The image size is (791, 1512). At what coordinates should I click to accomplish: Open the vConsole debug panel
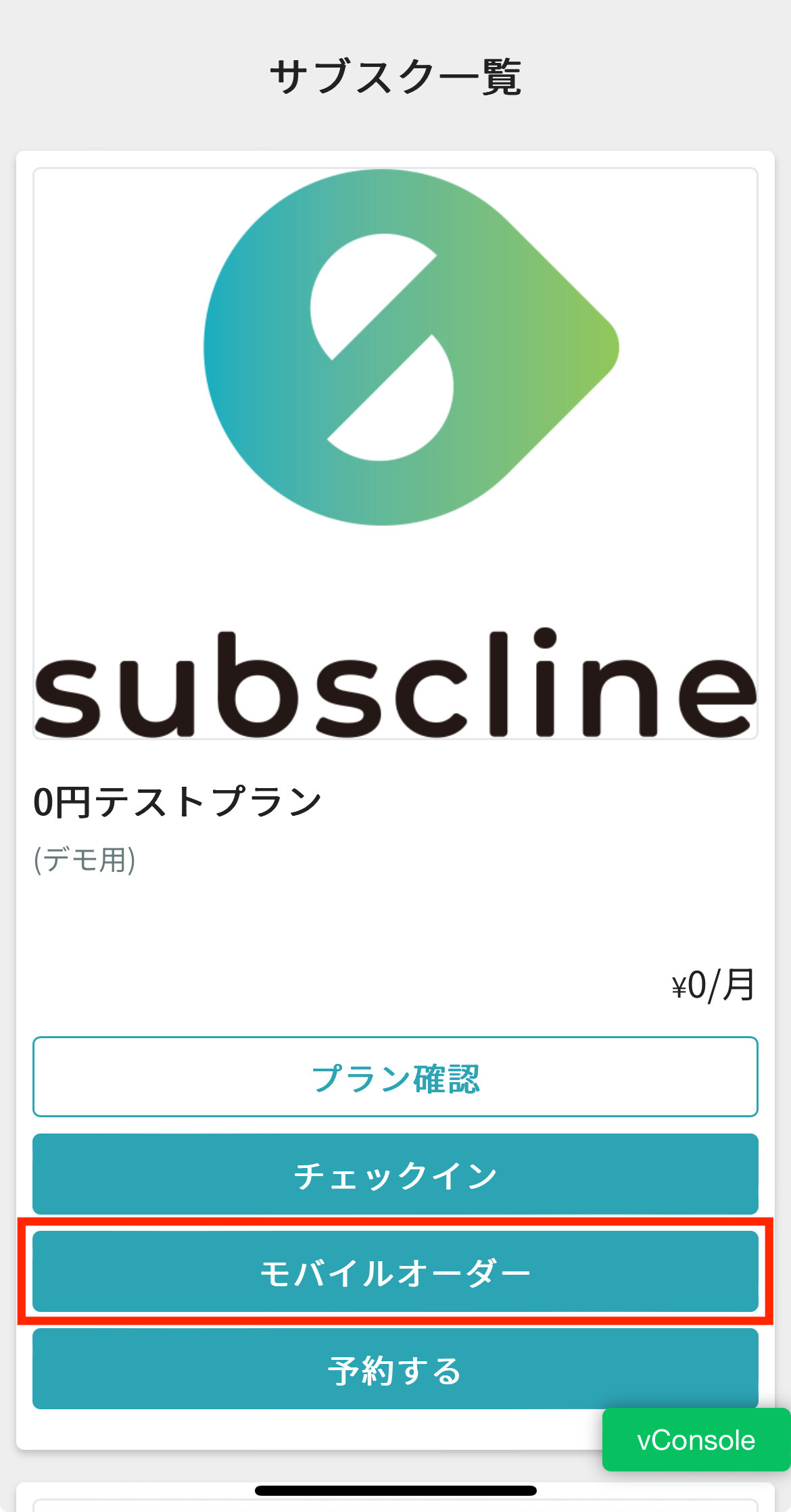(696, 1440)
